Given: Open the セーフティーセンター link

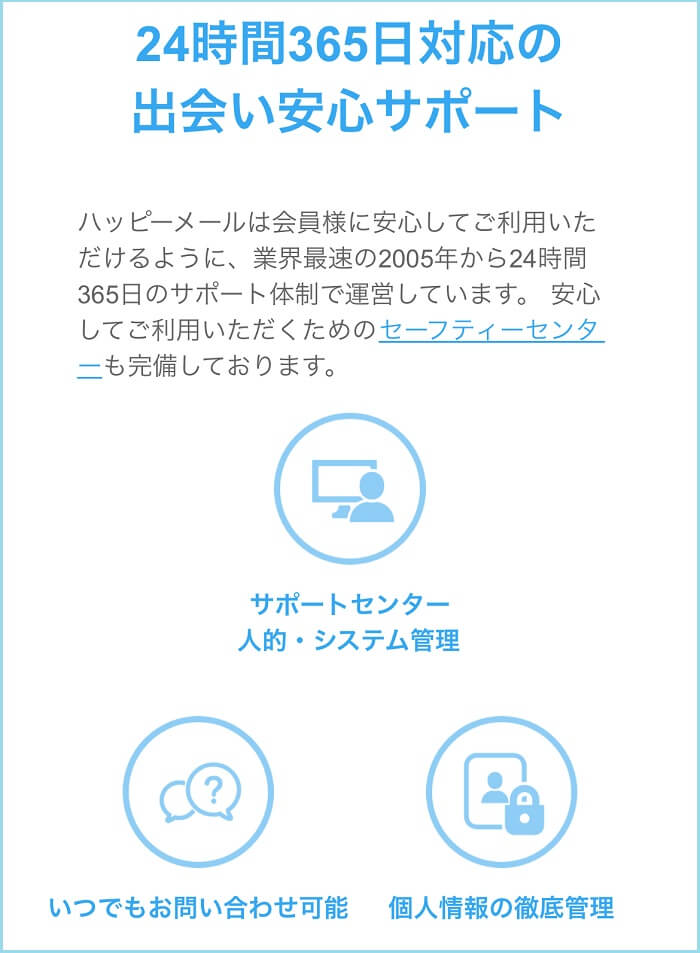Looking at the screenshot, I should point(491,331).
